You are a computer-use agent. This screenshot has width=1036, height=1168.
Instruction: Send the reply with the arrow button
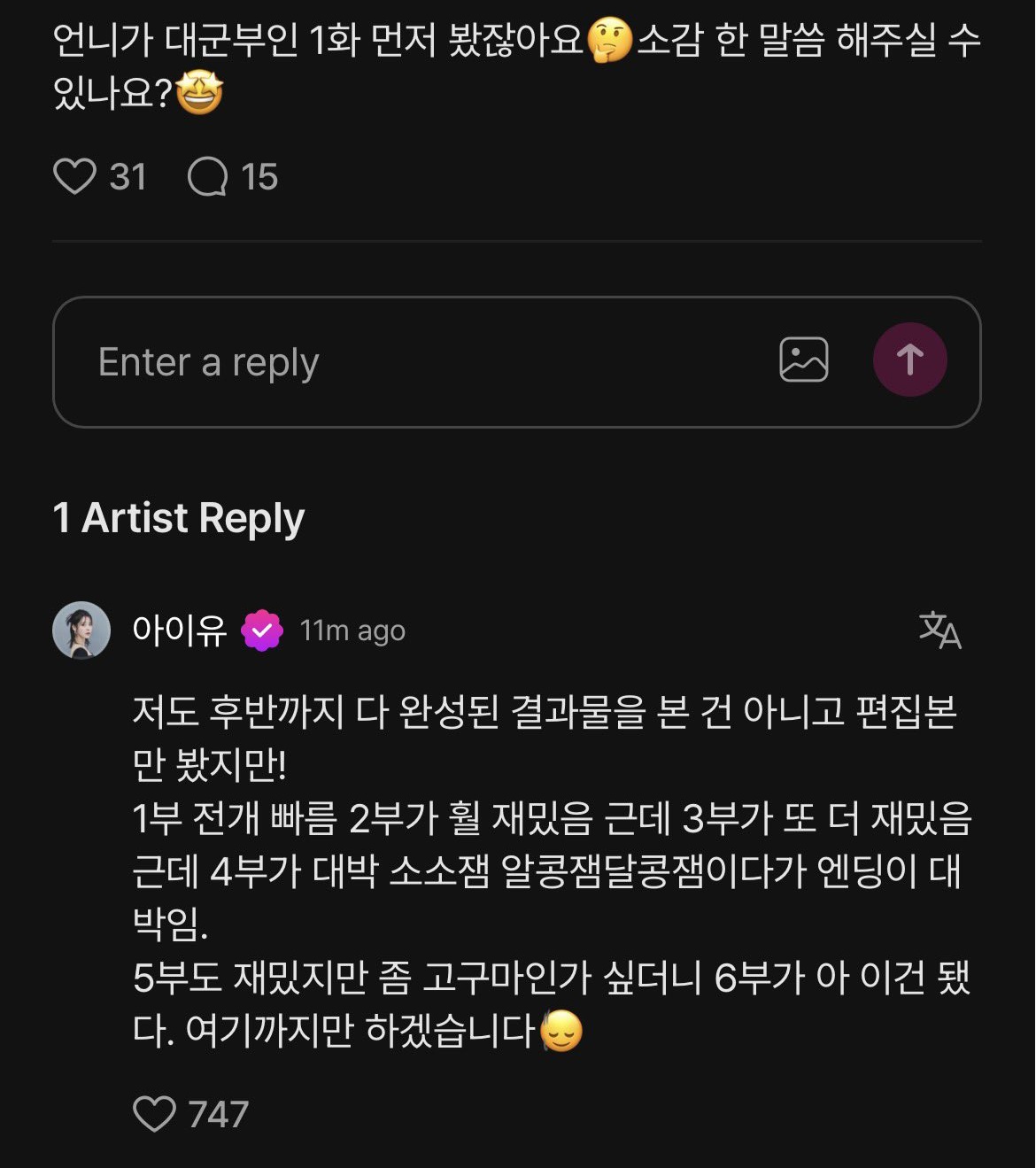pos(909,360)
